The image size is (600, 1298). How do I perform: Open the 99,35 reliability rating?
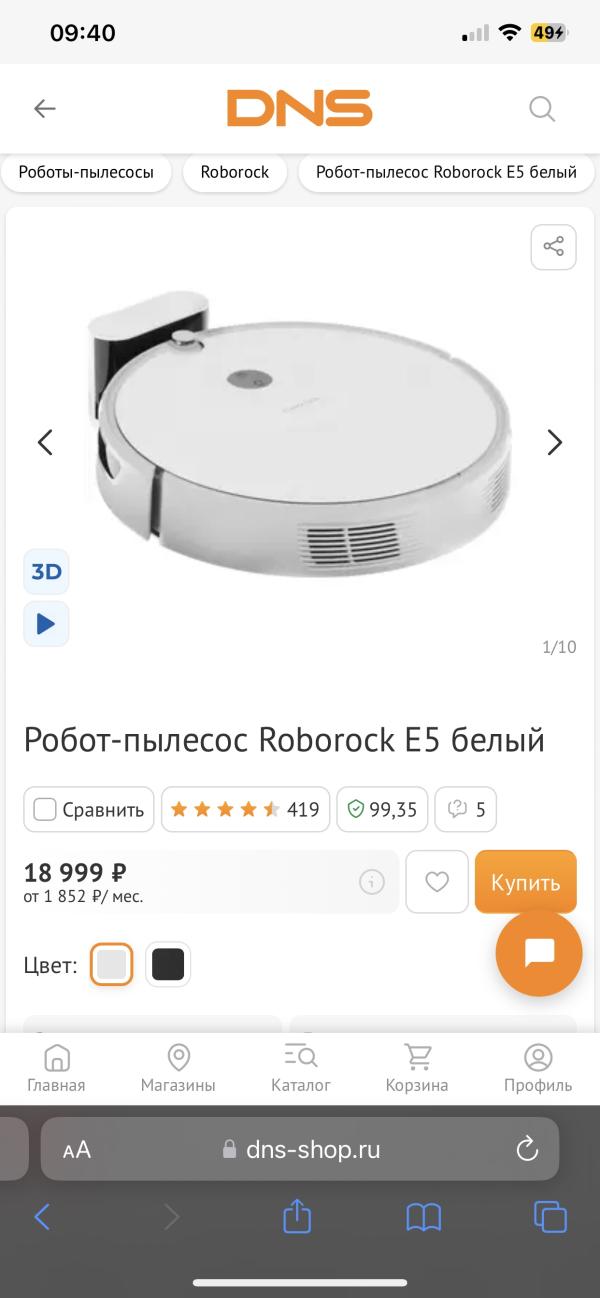click(x=382, y=810)
